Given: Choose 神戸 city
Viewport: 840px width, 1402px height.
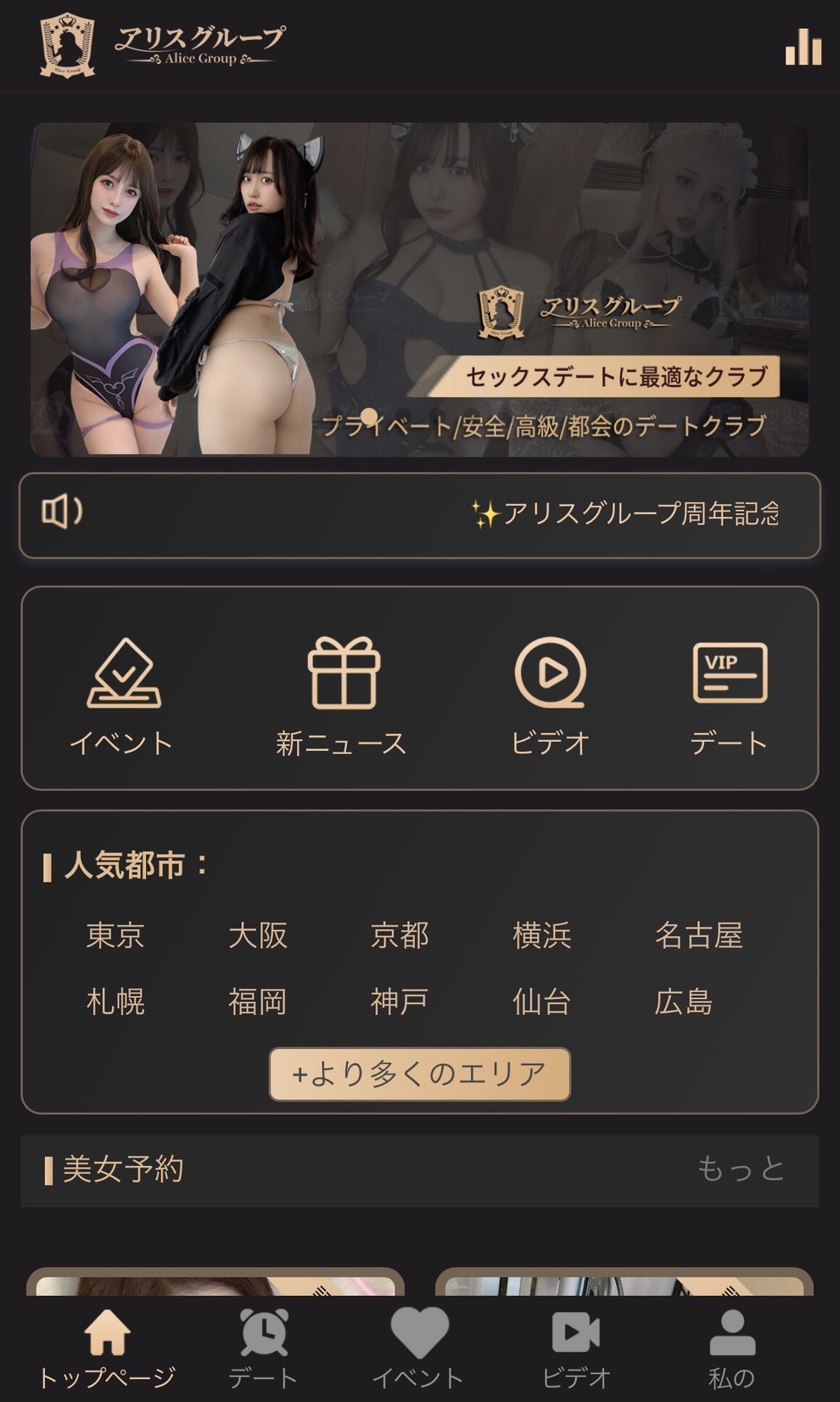Looking at the screenshot, I should [400, 1001].
